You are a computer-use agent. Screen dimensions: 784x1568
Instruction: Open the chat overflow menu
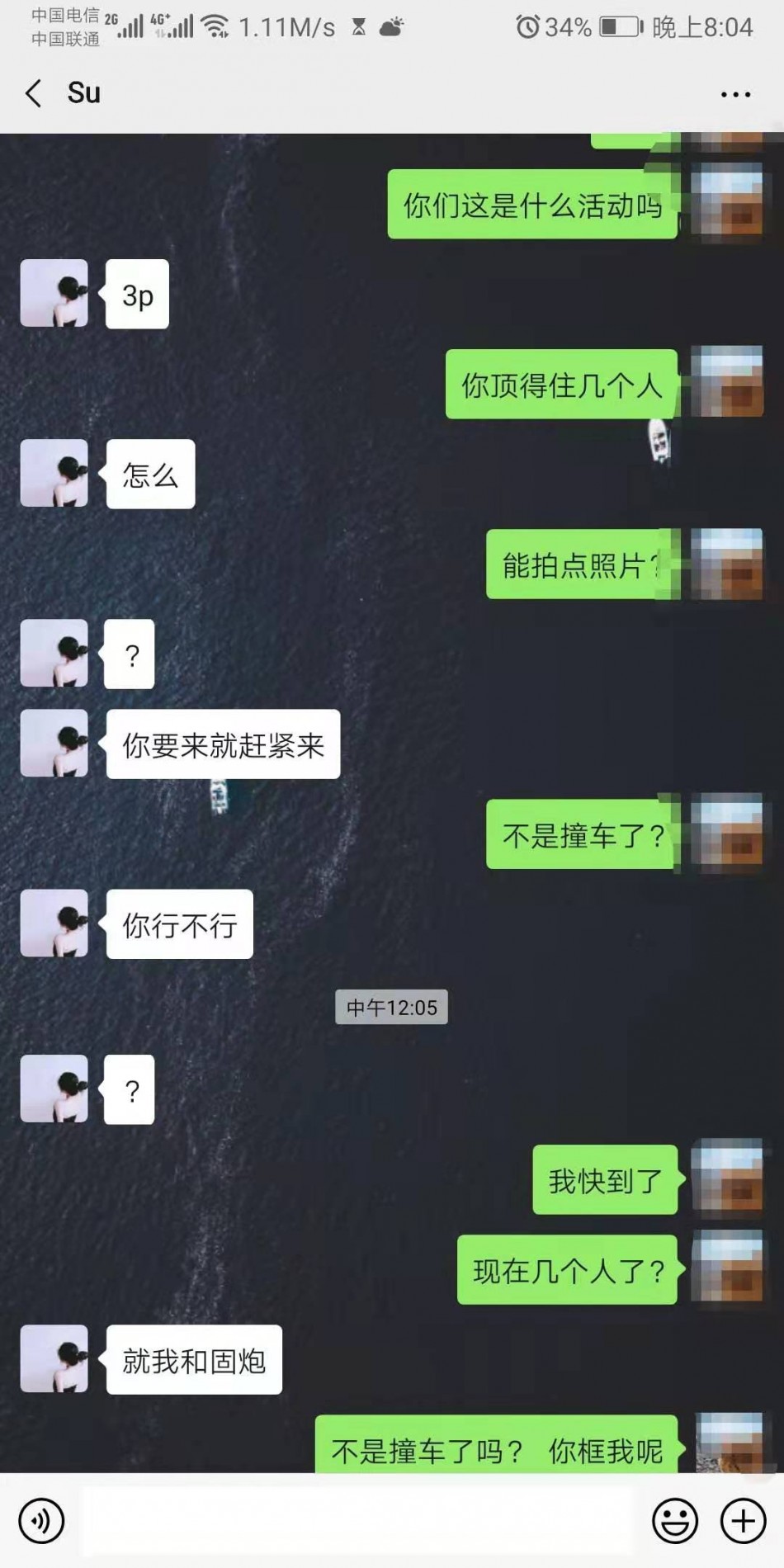tap(734, 95)
